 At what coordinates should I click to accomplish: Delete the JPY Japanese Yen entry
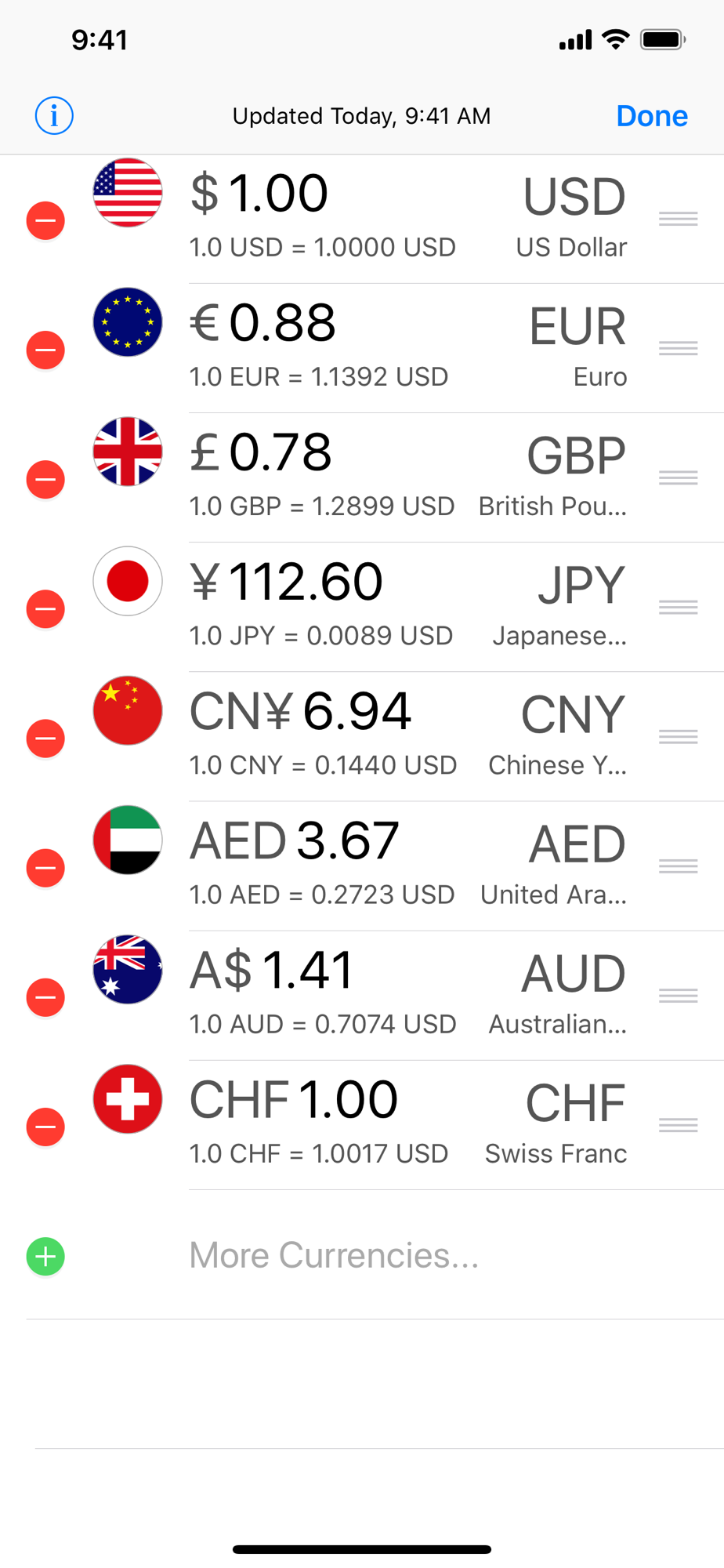pyautogui.click(x=45, y=608)
